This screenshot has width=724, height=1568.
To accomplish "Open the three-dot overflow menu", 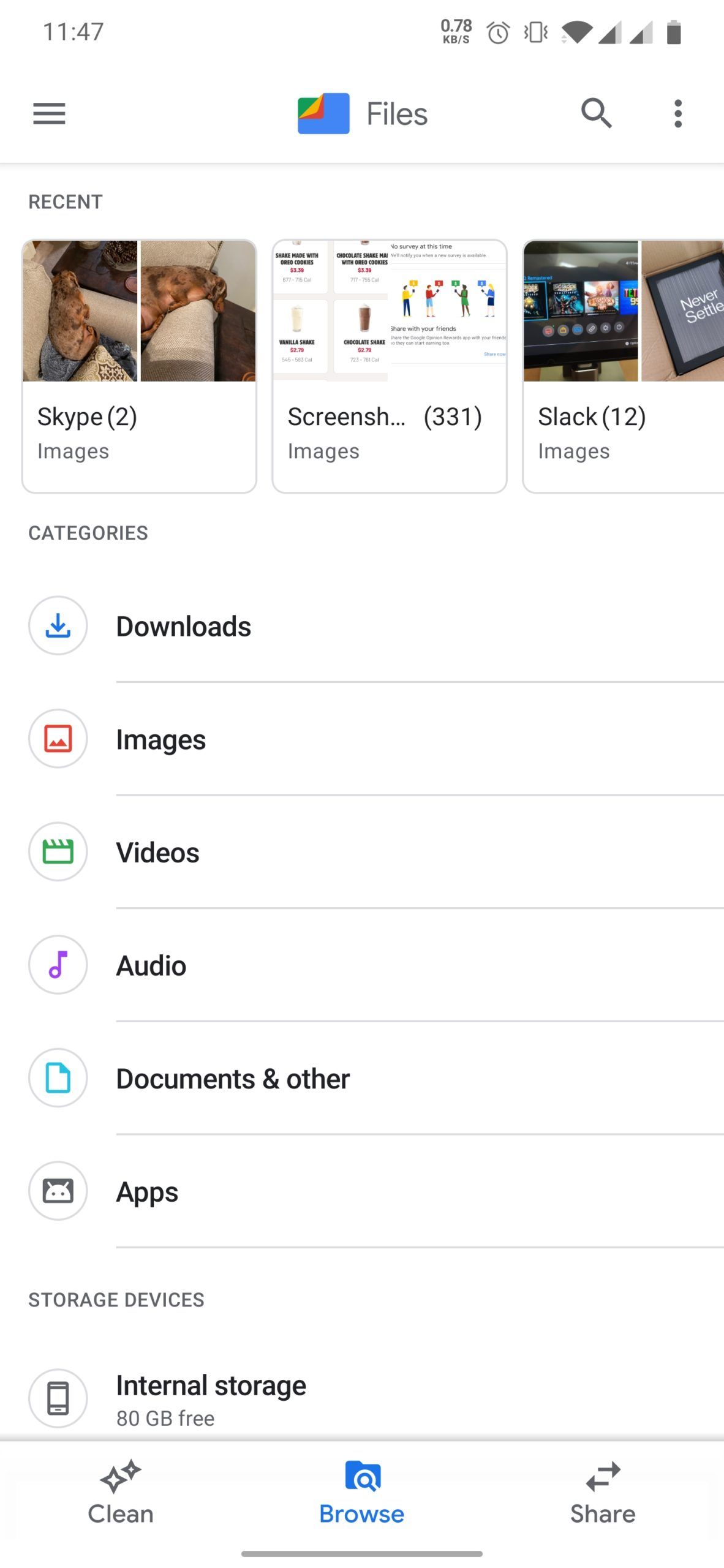I will pyautogui.click(x=677, y=113).
